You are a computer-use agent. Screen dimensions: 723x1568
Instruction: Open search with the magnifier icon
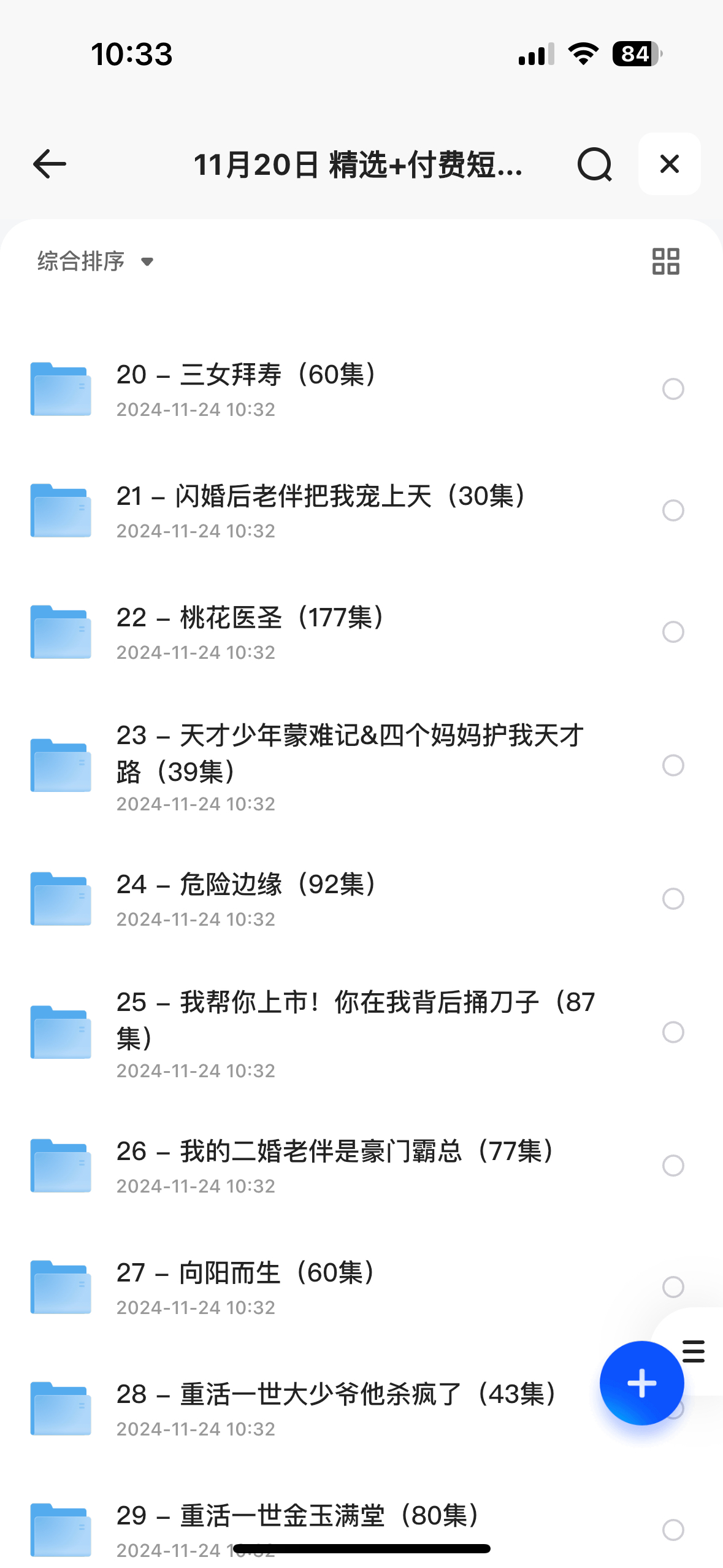click(594, 164)
